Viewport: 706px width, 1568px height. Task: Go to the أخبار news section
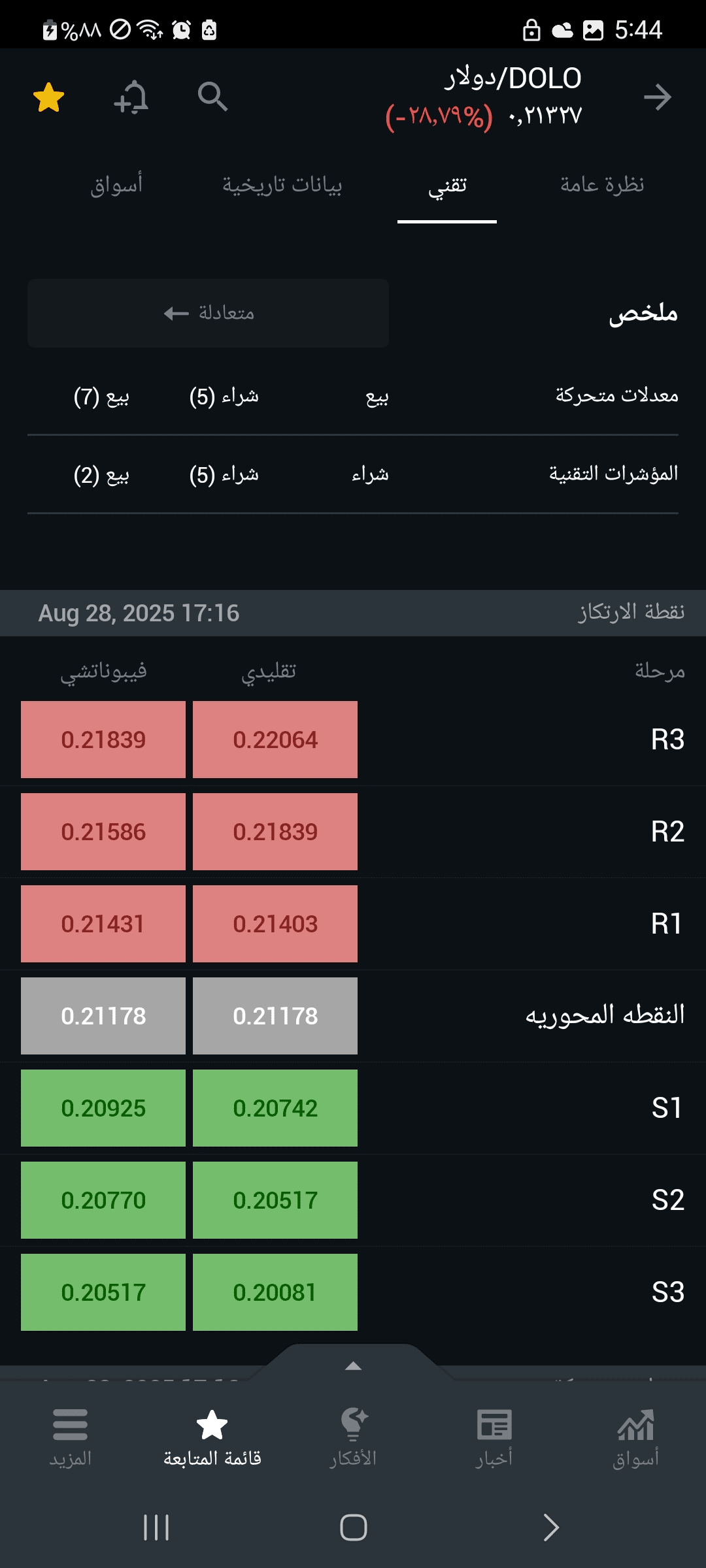click(x=494, y=1439)
